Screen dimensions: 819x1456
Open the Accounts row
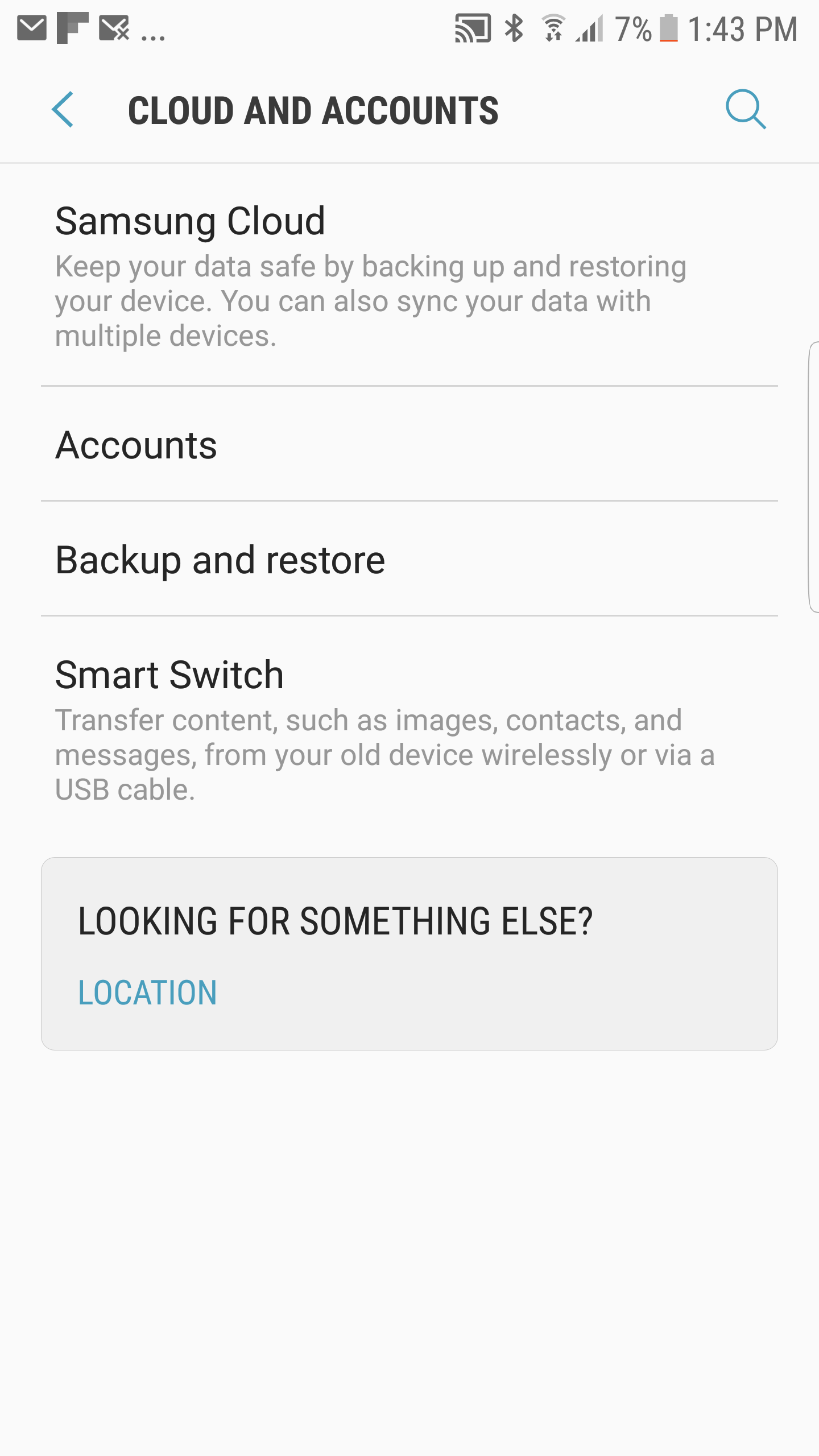409,444
